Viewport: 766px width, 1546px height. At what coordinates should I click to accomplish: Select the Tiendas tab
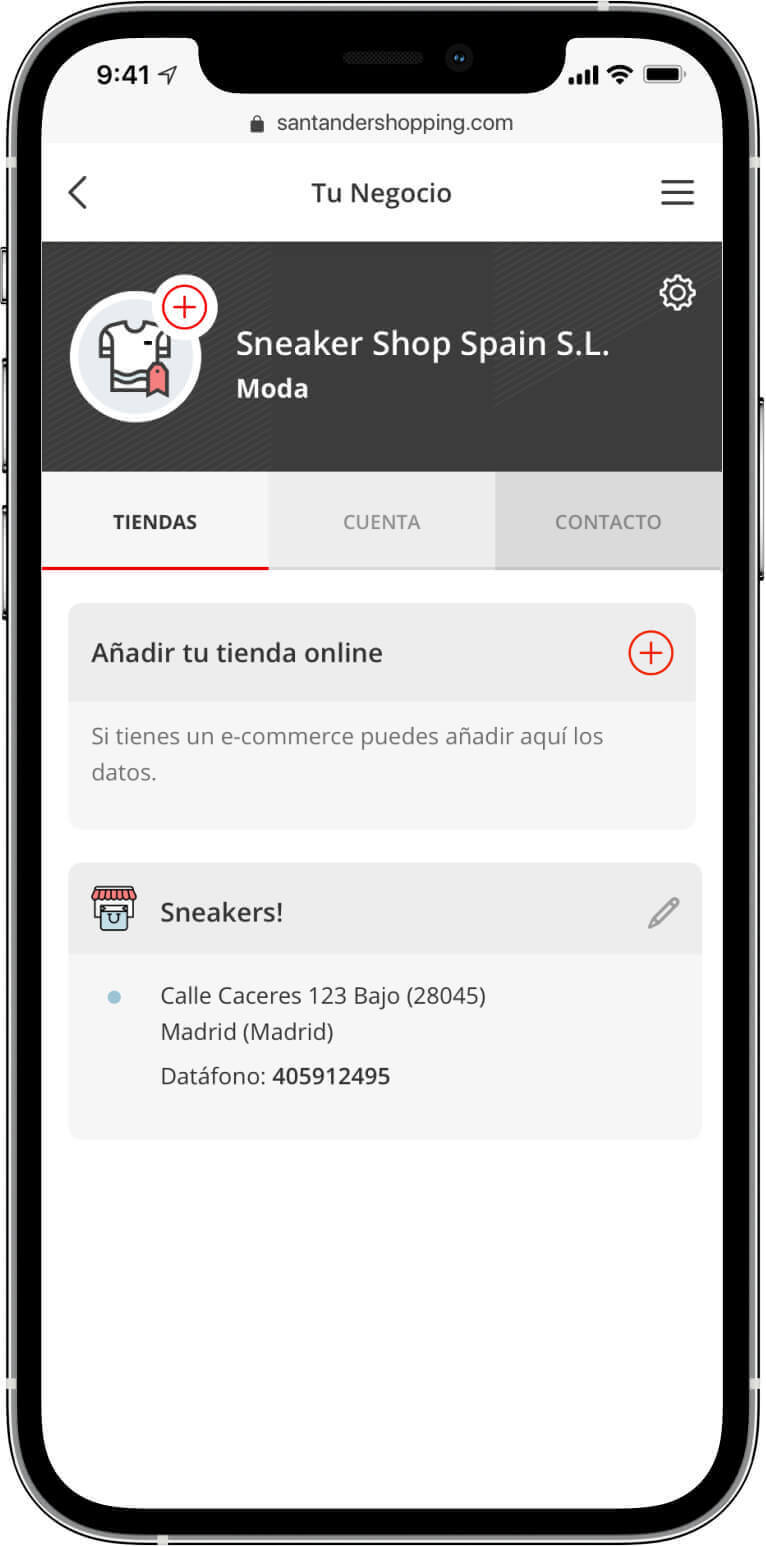point(155,521)
